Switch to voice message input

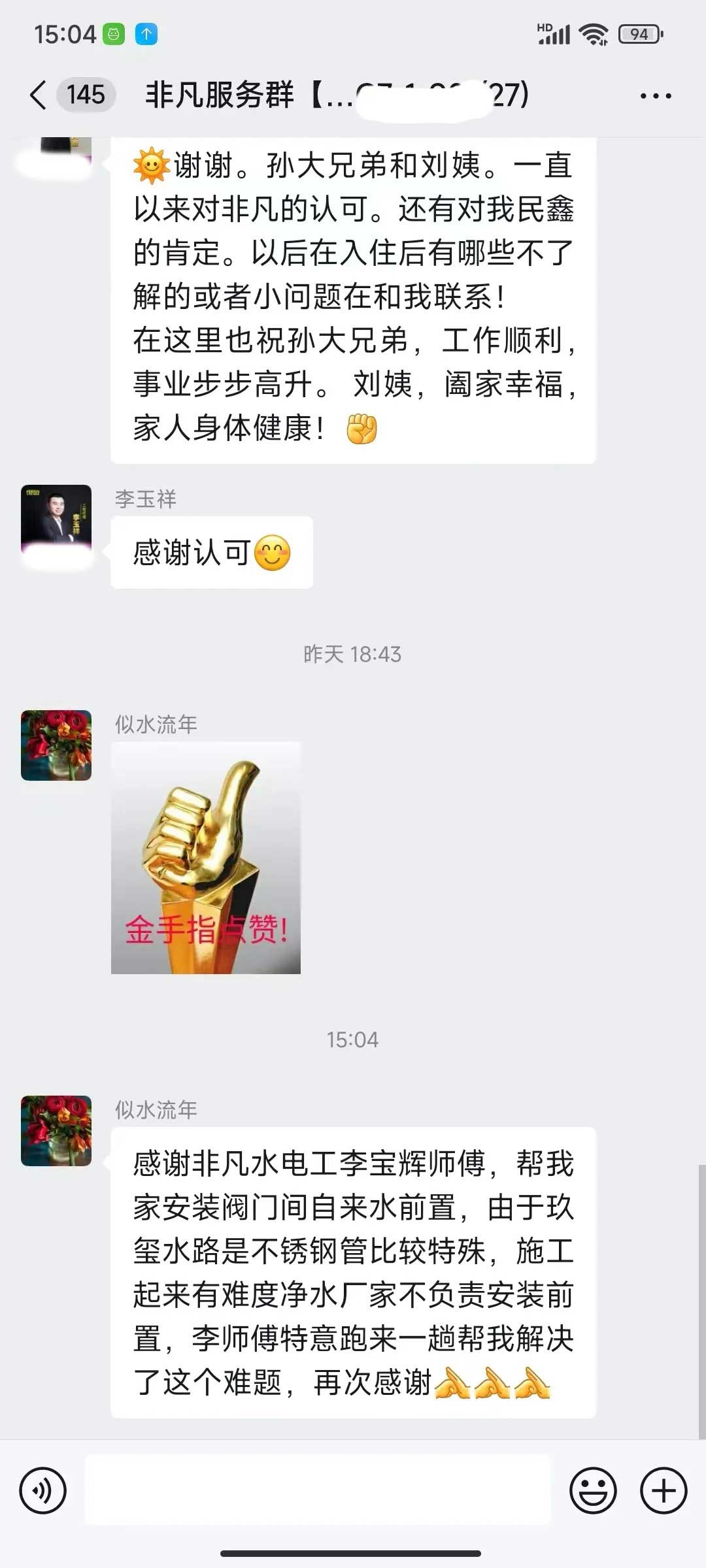(43, 1490)
